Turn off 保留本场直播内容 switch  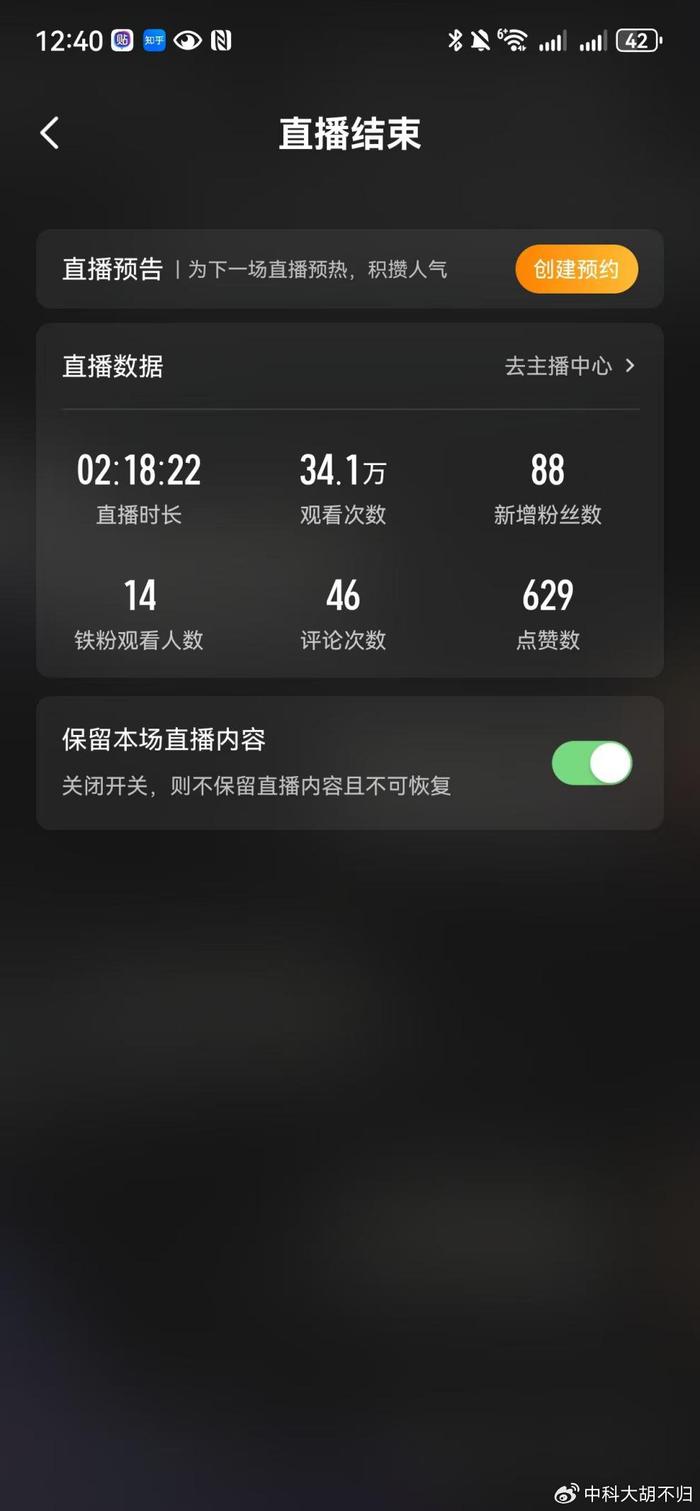[x=592, y=763]
